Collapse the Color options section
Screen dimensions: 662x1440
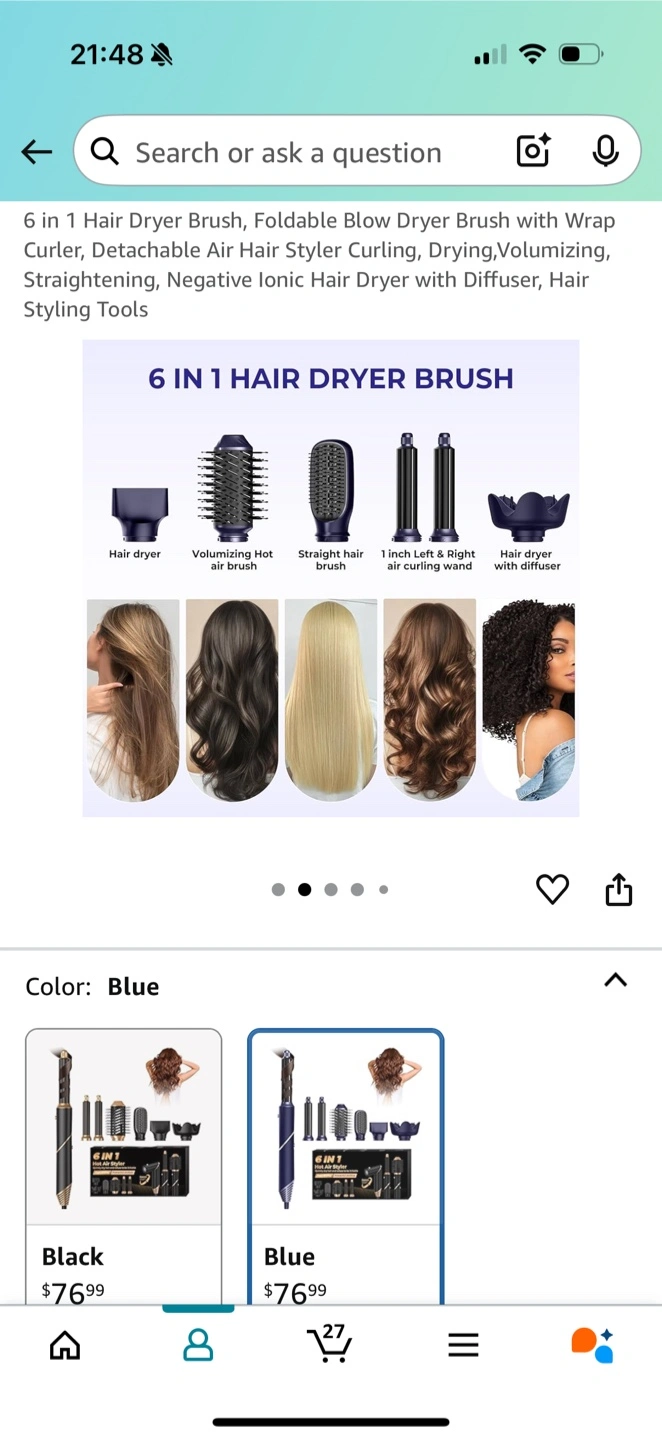616,981
